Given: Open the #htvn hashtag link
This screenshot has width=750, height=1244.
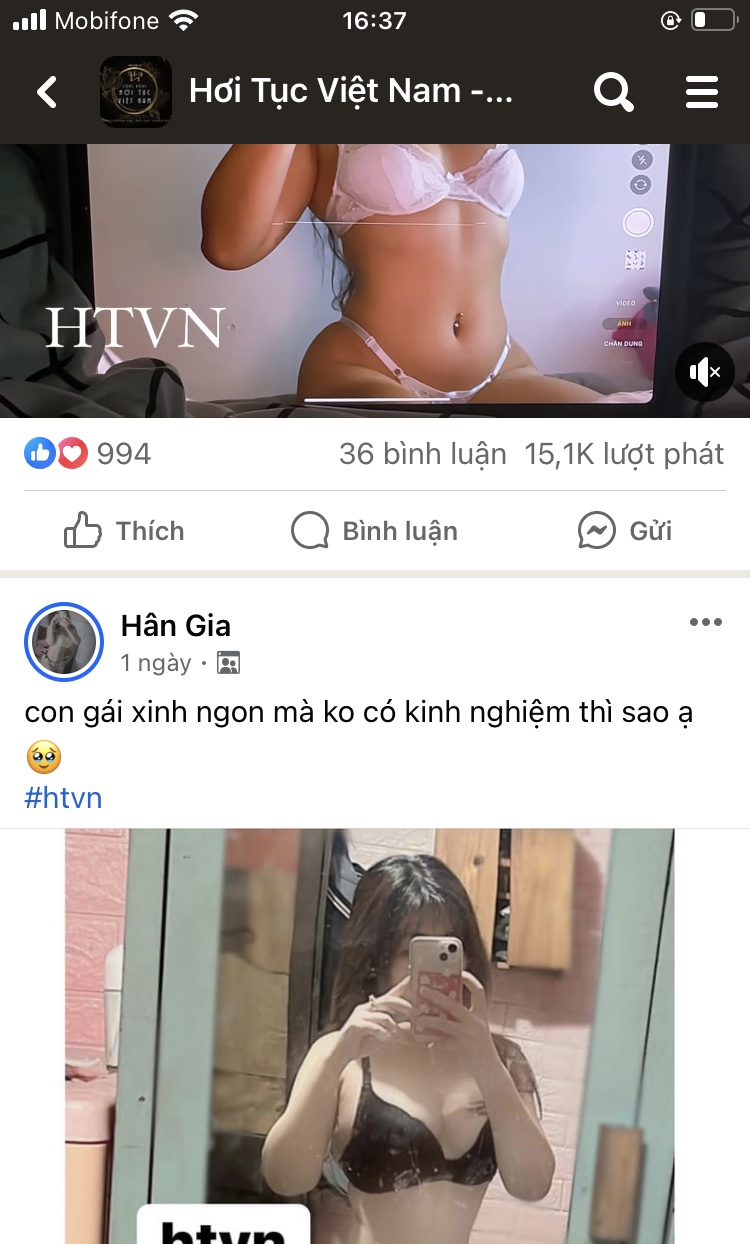Looking at the screenshot, I should (x=63, y=798).
